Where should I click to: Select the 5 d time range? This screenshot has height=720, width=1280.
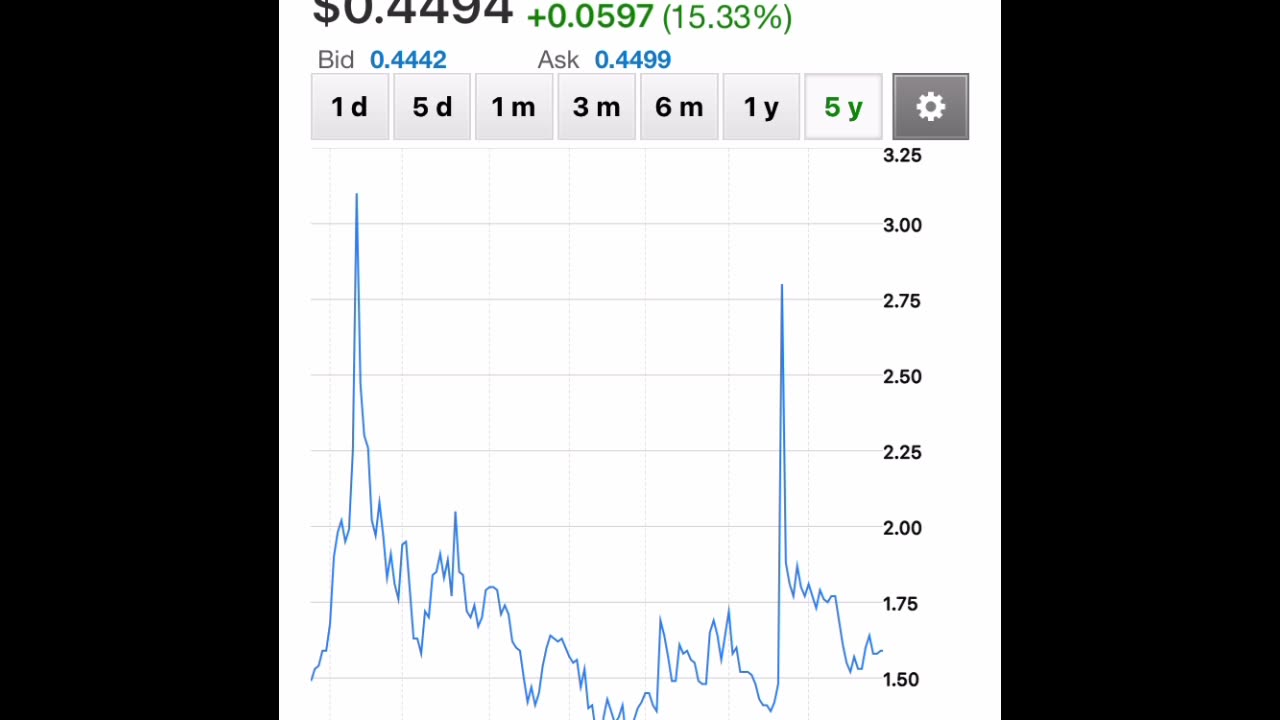432,107
